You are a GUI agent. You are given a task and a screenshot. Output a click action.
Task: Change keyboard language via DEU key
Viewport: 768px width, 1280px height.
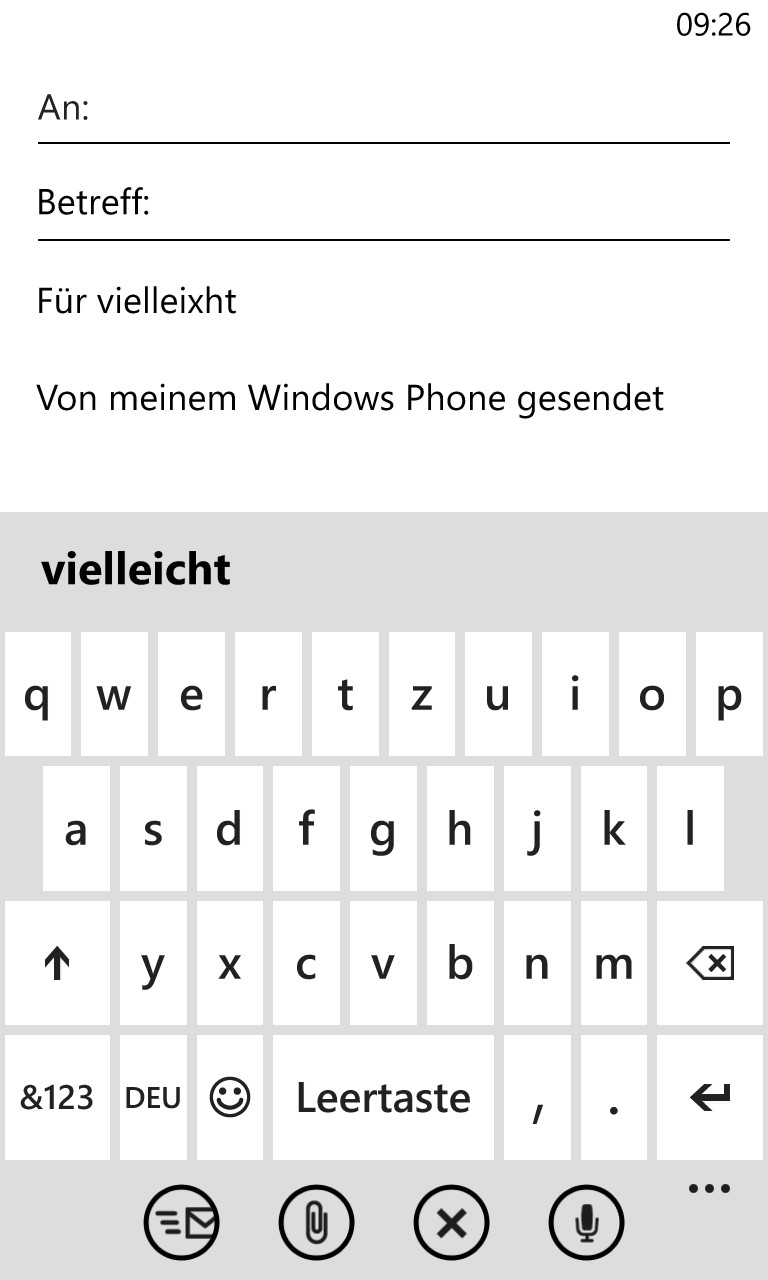click(x=153, y=1097)
